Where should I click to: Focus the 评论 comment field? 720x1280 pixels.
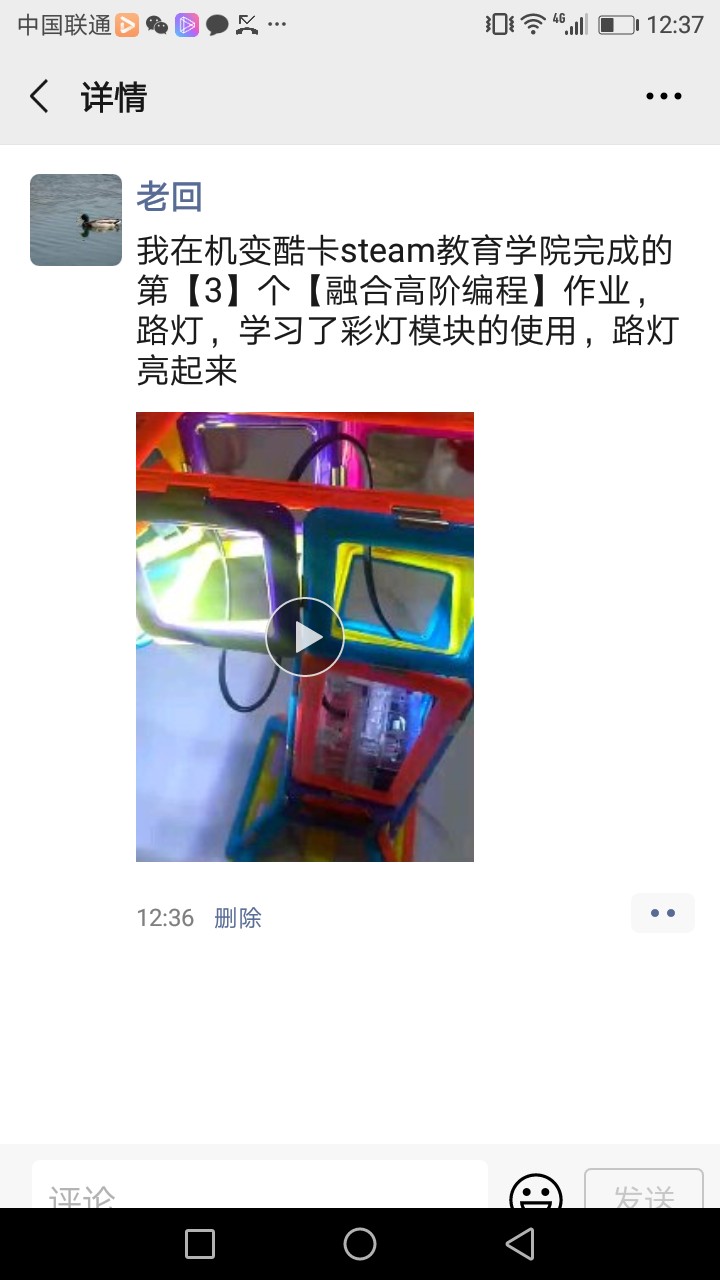[260, 1190]
